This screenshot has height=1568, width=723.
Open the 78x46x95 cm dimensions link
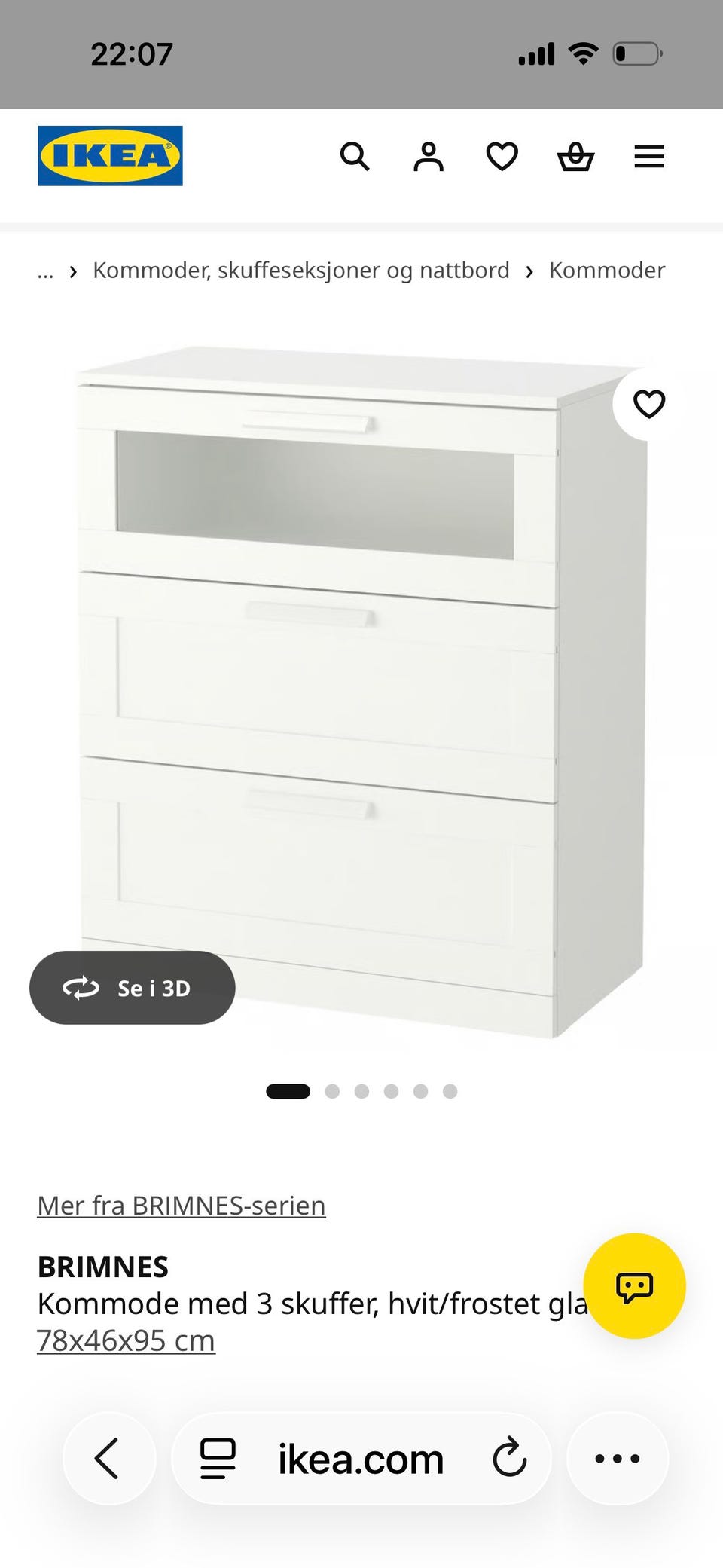pos(127,1341)
